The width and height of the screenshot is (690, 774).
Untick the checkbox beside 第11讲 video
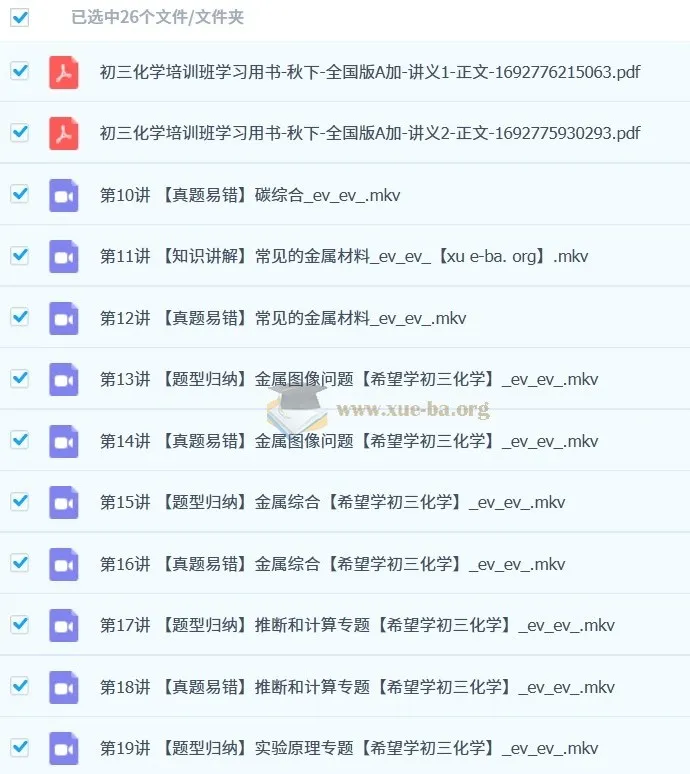[19, 255]
